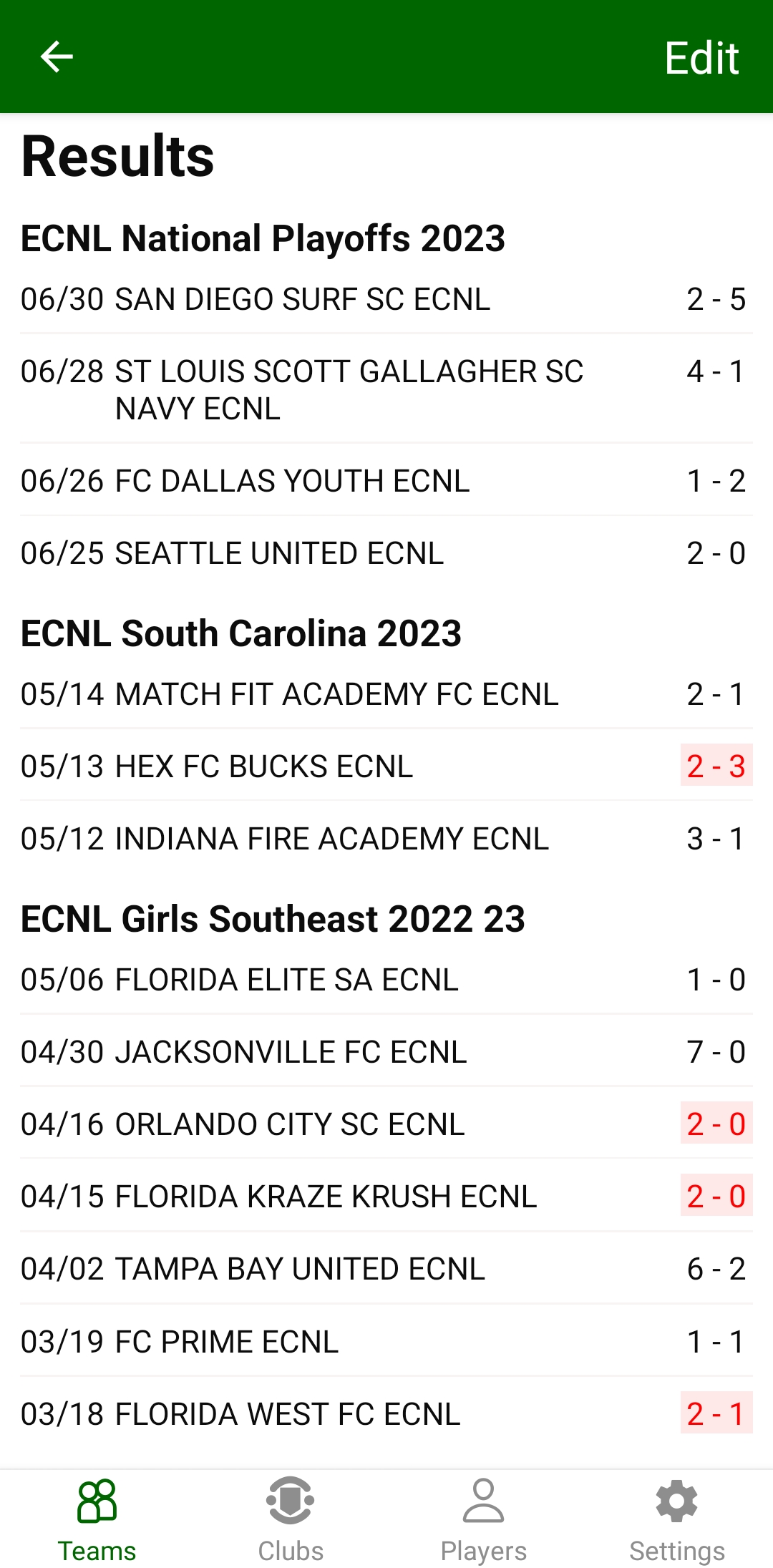View the Orlando City SC result
The height and width of the screenshot is (1568, 773).
pyautogui.click(x=386, y=1124)
